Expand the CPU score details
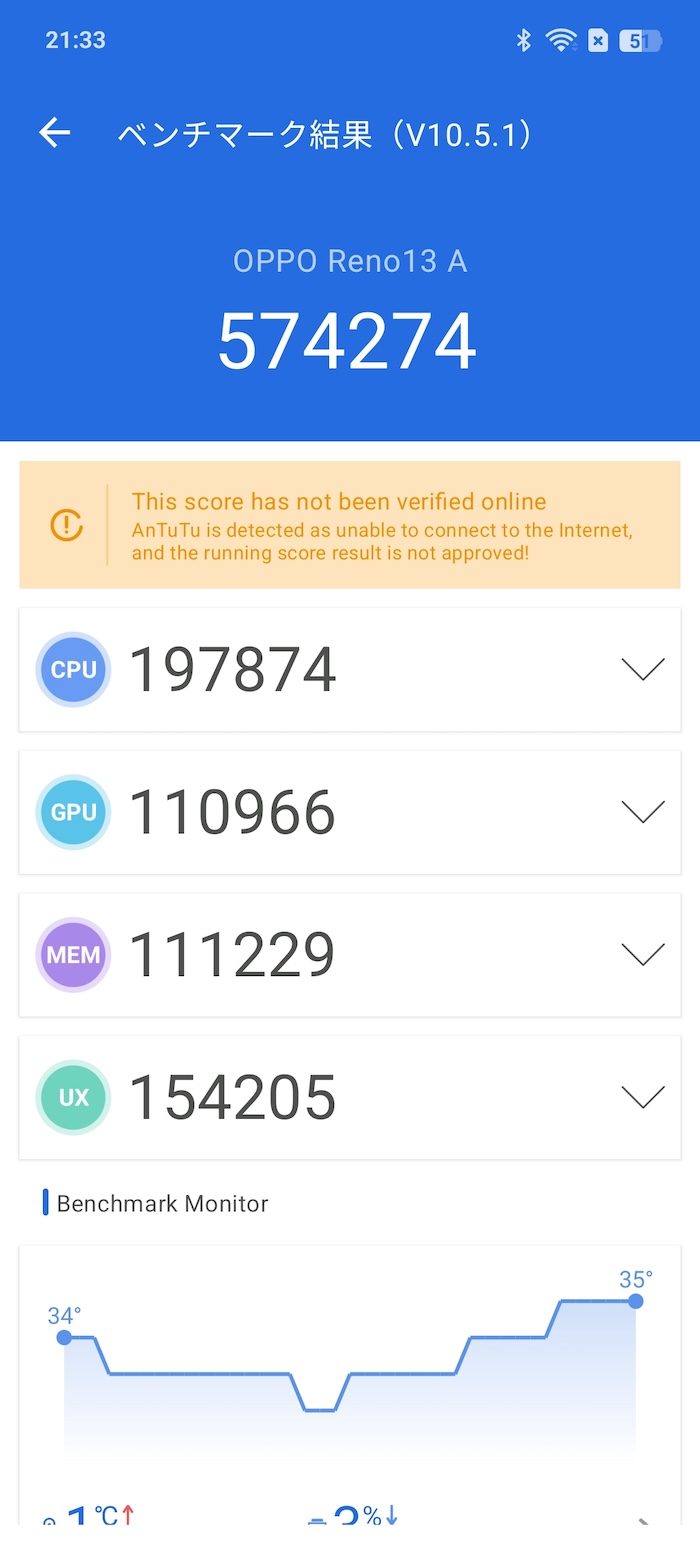700x1556 pixels. [x=643, y=670]
